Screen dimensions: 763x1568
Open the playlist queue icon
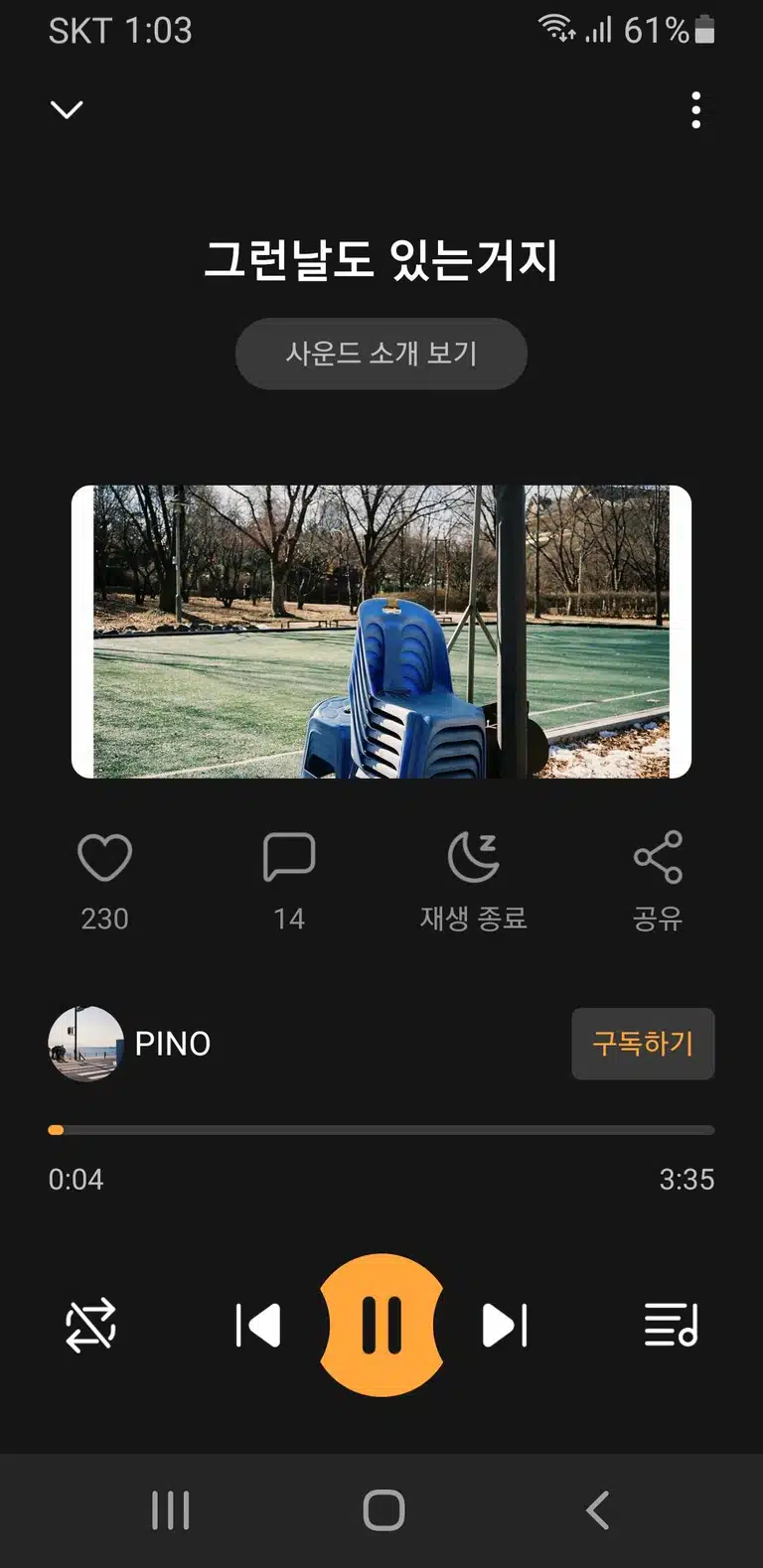672,1326
